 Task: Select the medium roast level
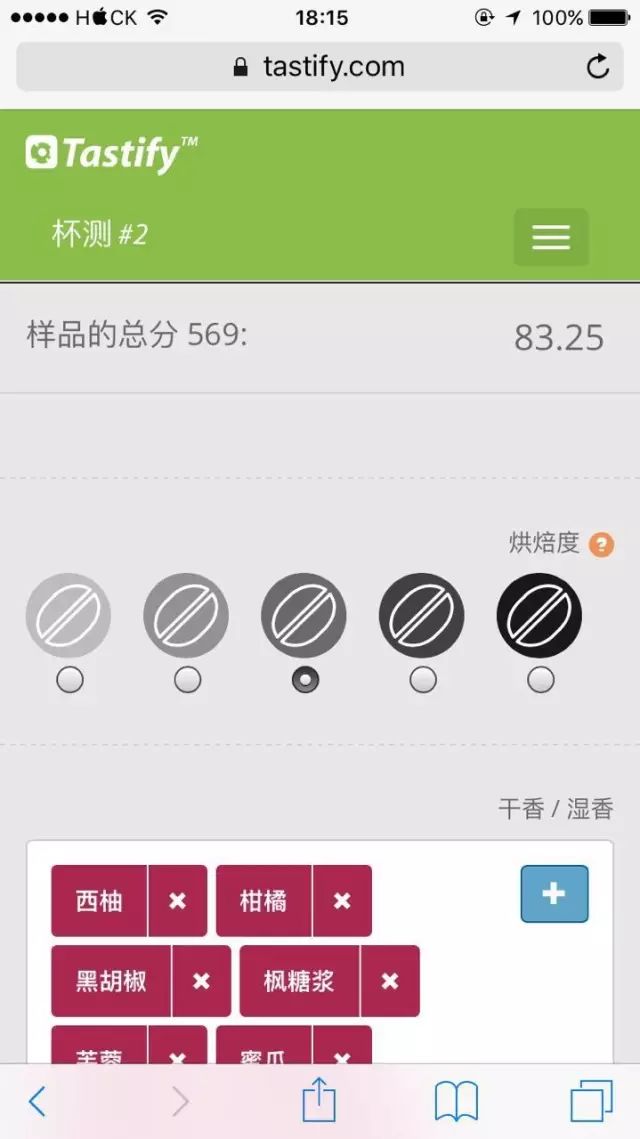point(305,680)
